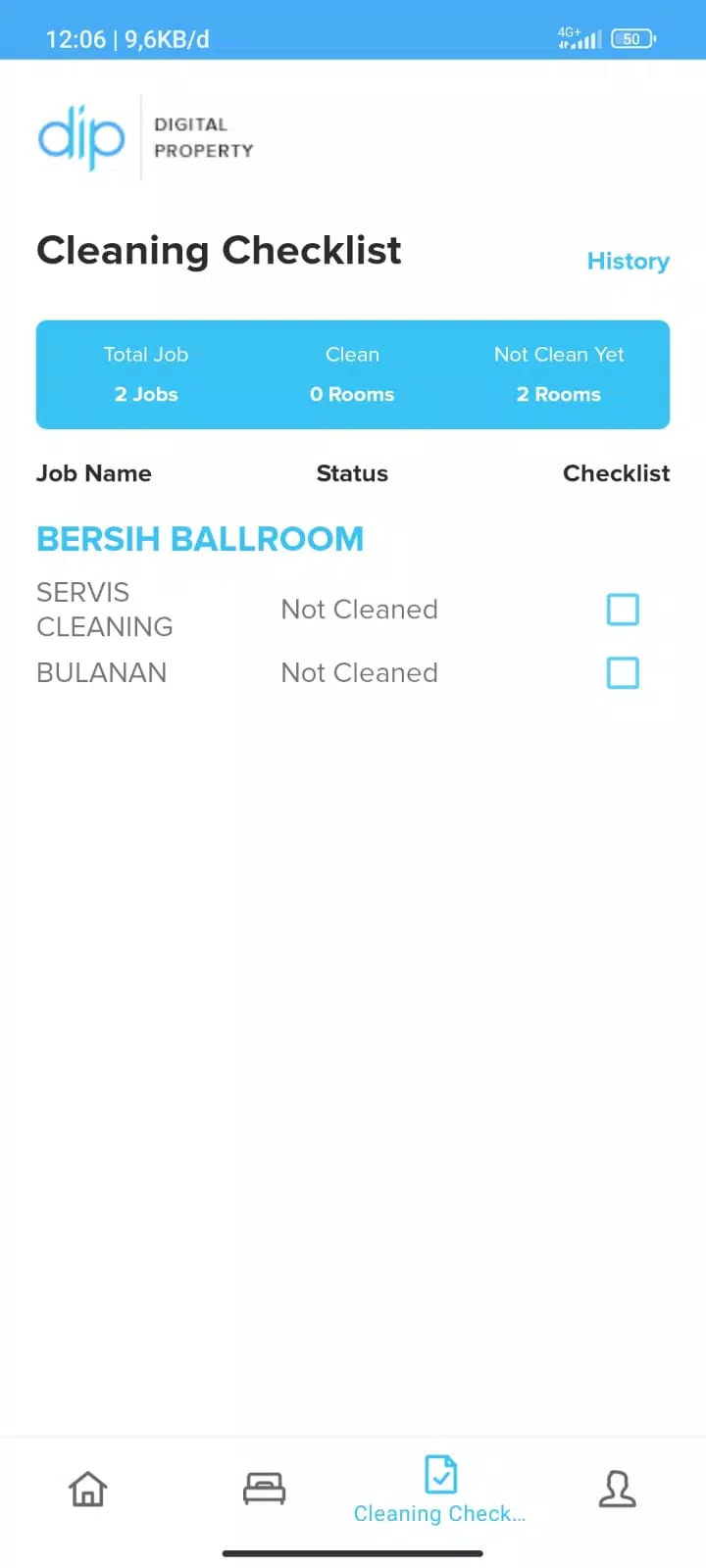Viewport: 706px width, 1568px height.
Task: Open the Profile icon in bottom navigation
Action: coord(617,1489)
